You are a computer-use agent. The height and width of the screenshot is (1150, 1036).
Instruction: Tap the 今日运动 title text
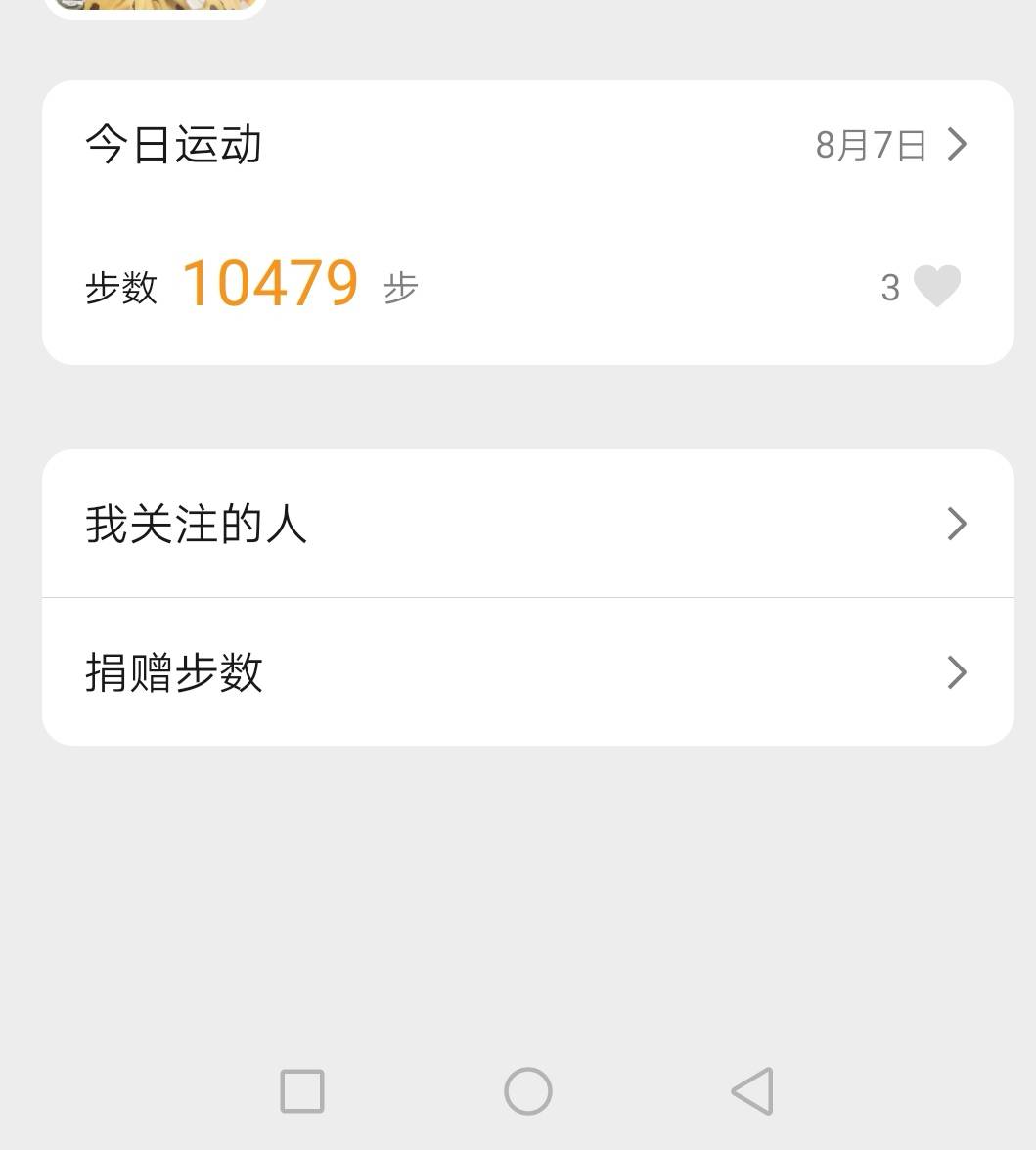173,144
